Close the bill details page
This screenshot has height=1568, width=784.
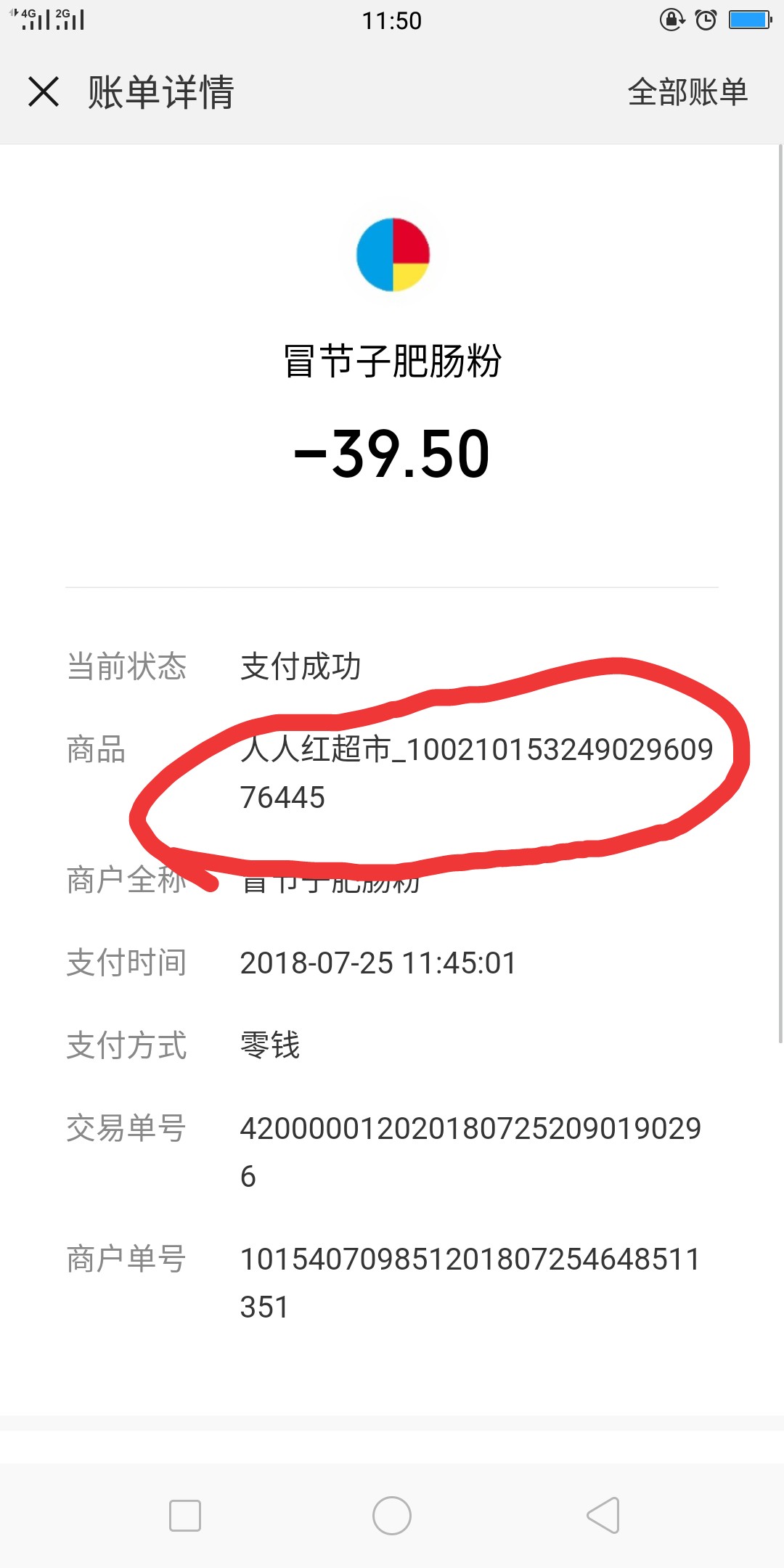[44, 92]
